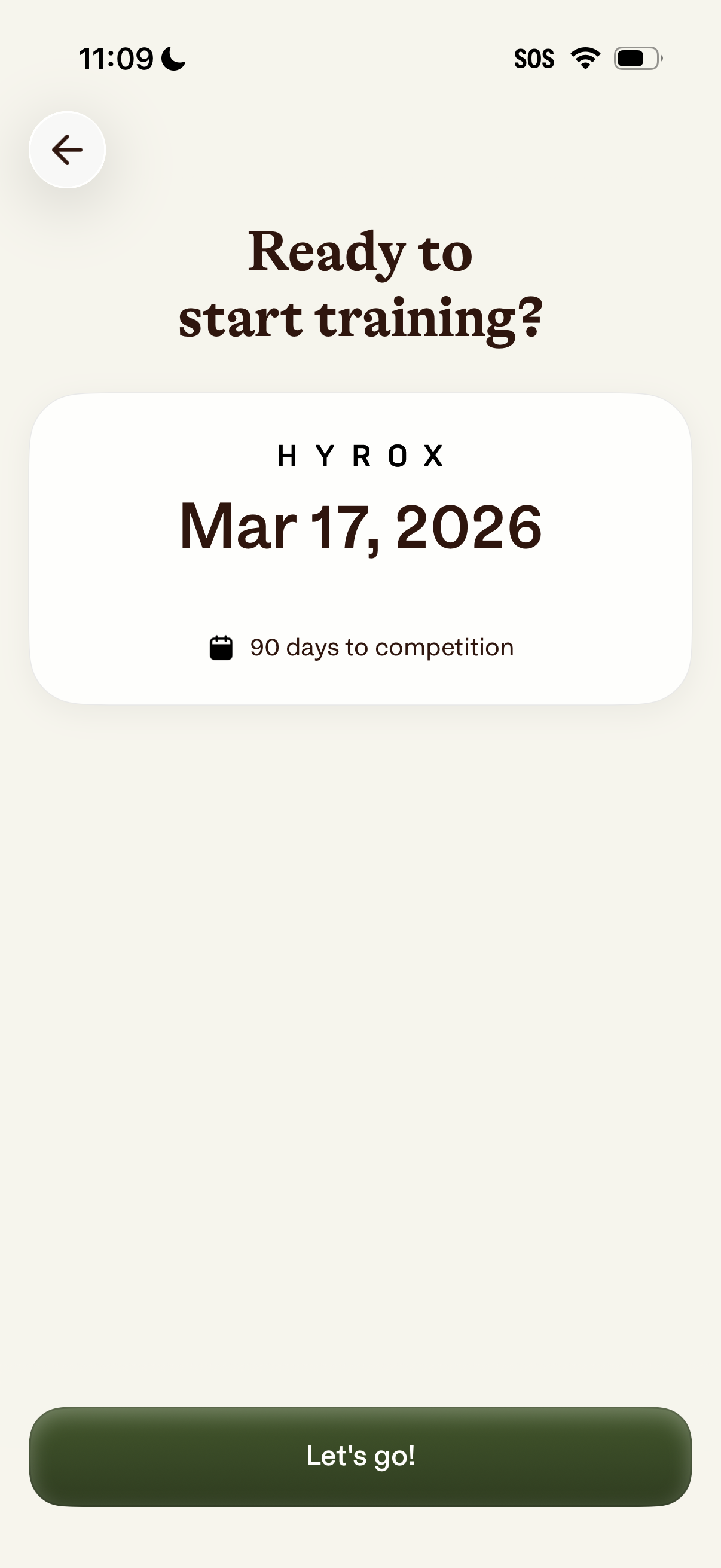Go back using the arrow button
721x1568 pixels.
(67, 150)
